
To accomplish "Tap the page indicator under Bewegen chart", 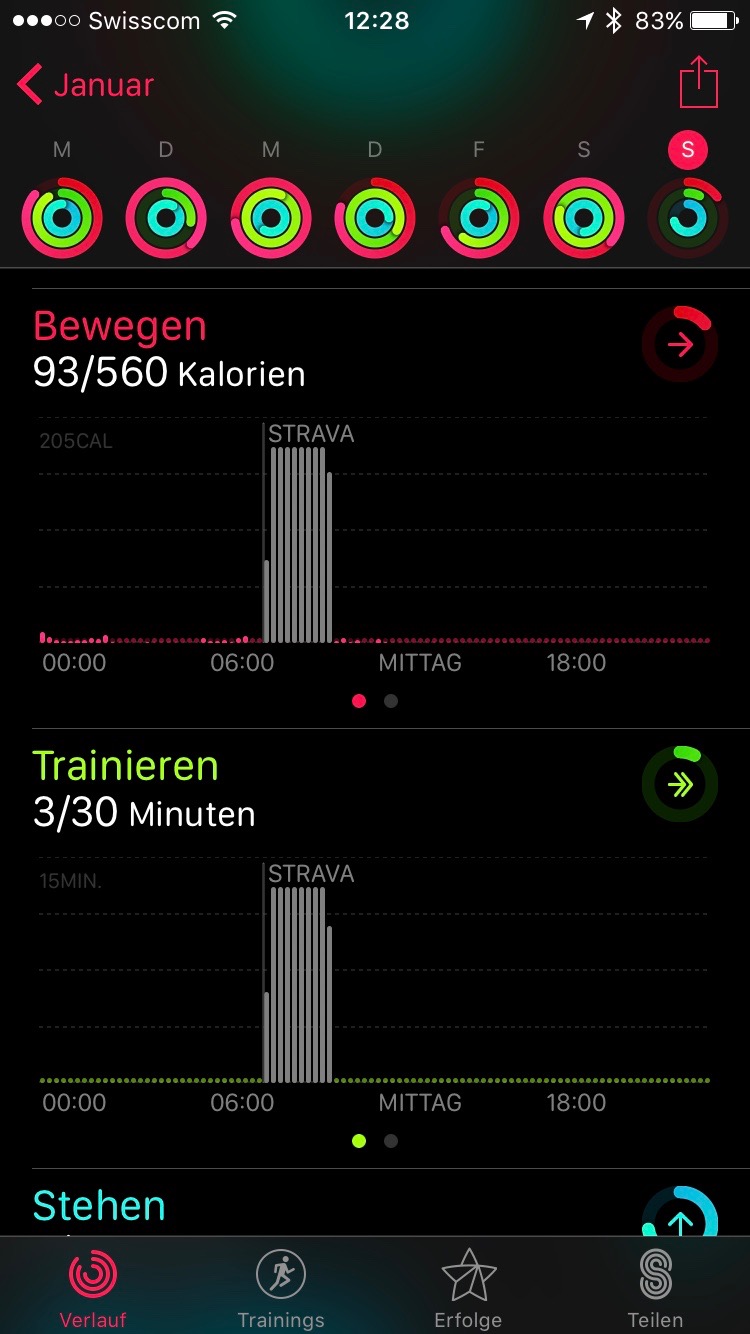I will 375,701.
